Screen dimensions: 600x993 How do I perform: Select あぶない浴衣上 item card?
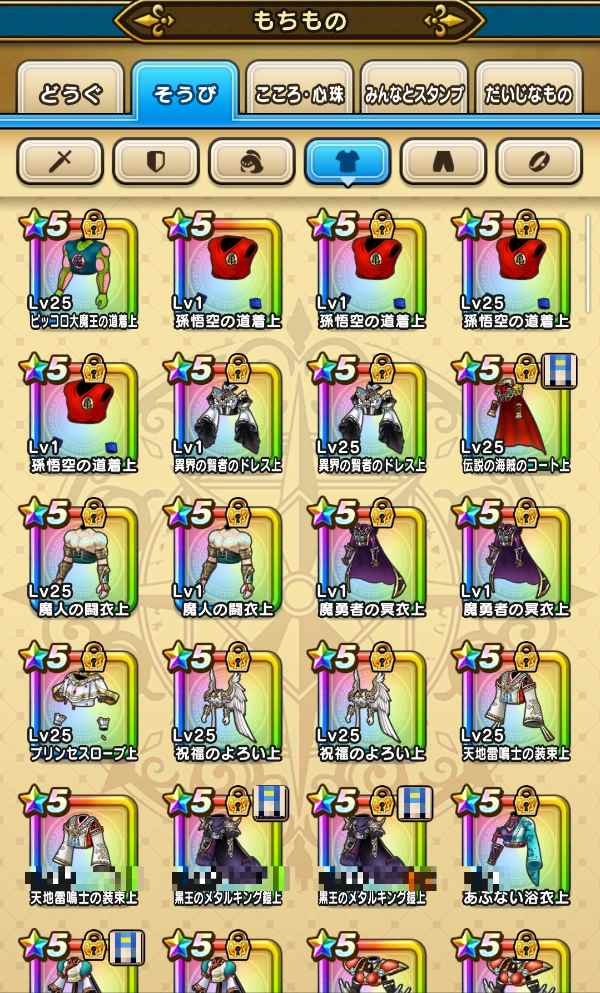(x=516, y=848)
